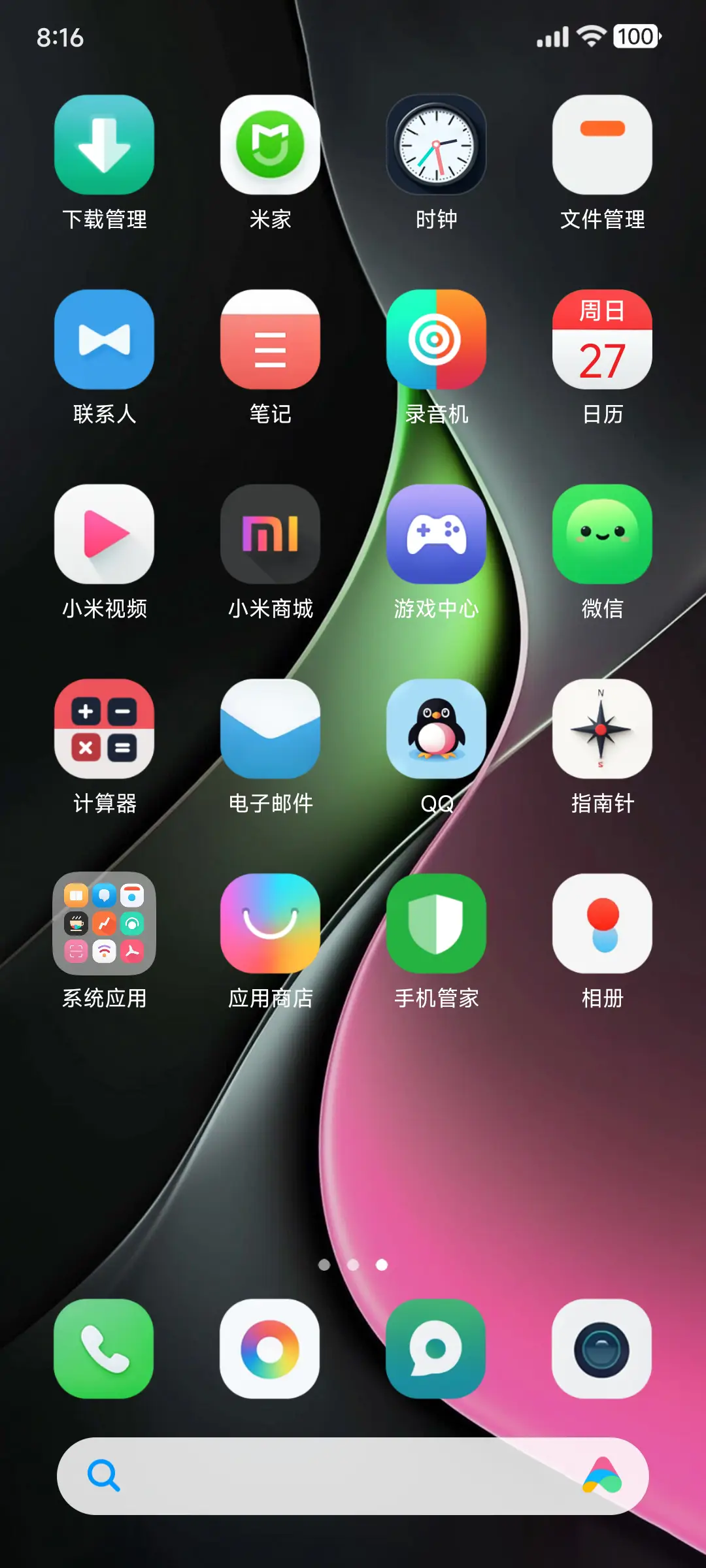Open the 下载管理 download manager app
The height and width of the screenshot is (1568, 706).
point(104,145)
